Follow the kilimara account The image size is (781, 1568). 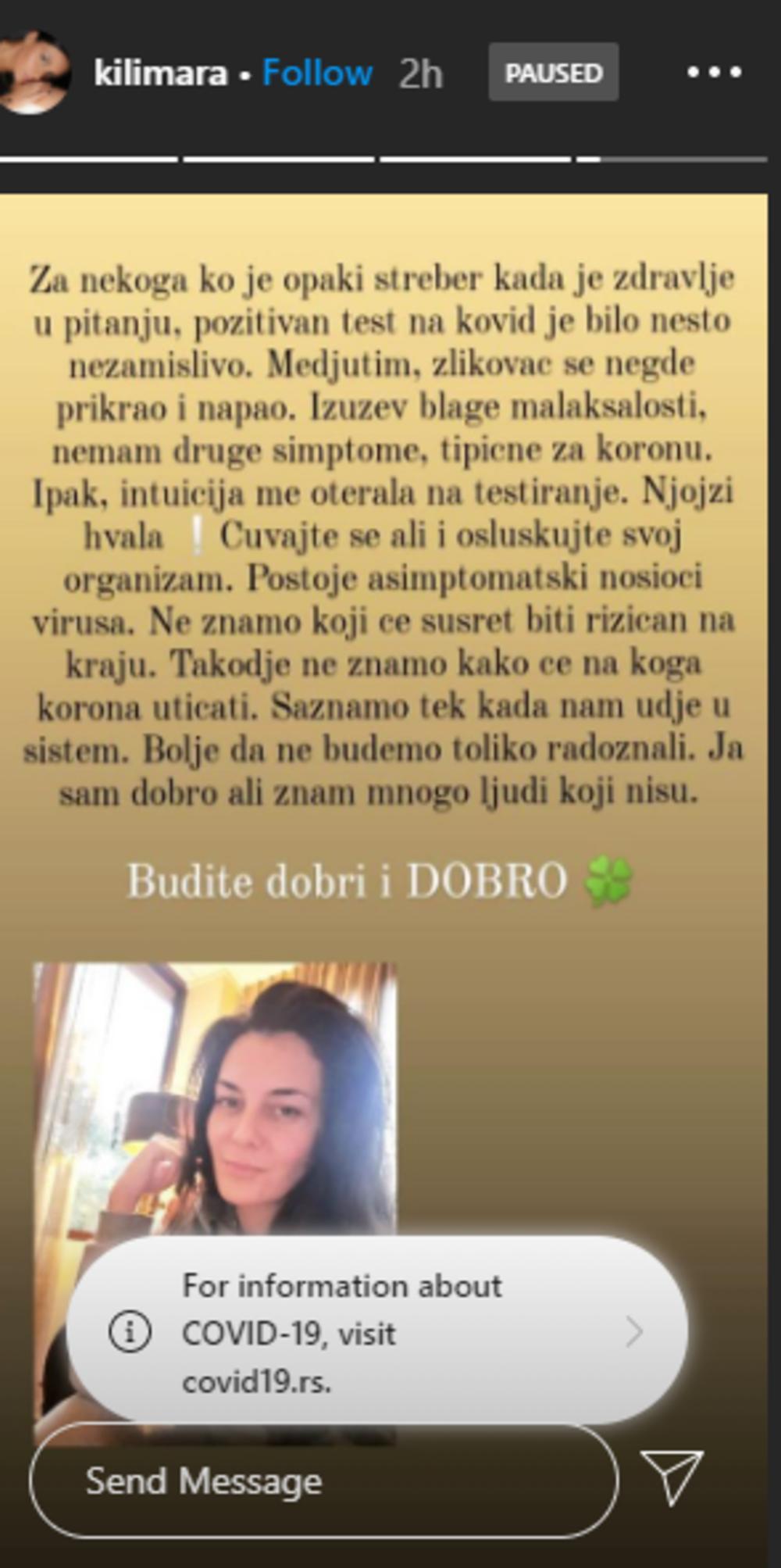click(x=317, y=73)
